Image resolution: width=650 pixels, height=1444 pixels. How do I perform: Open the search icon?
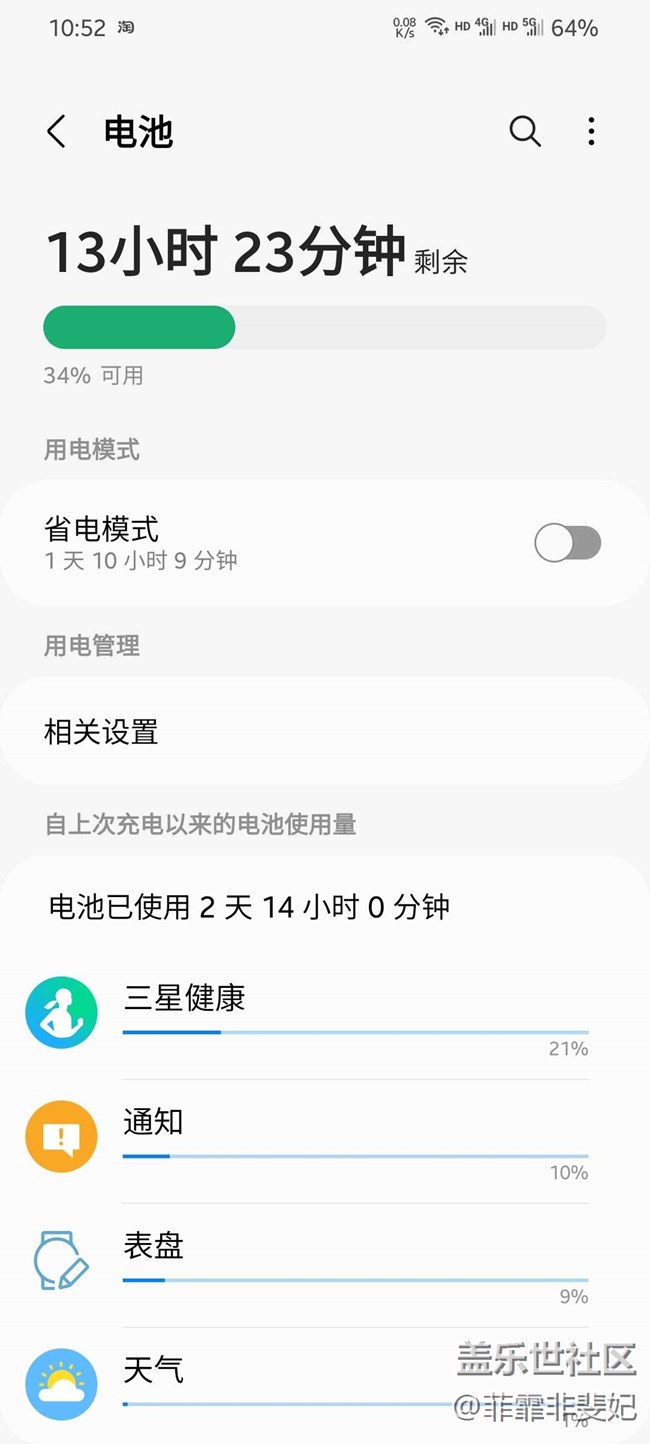click(525, 131)
